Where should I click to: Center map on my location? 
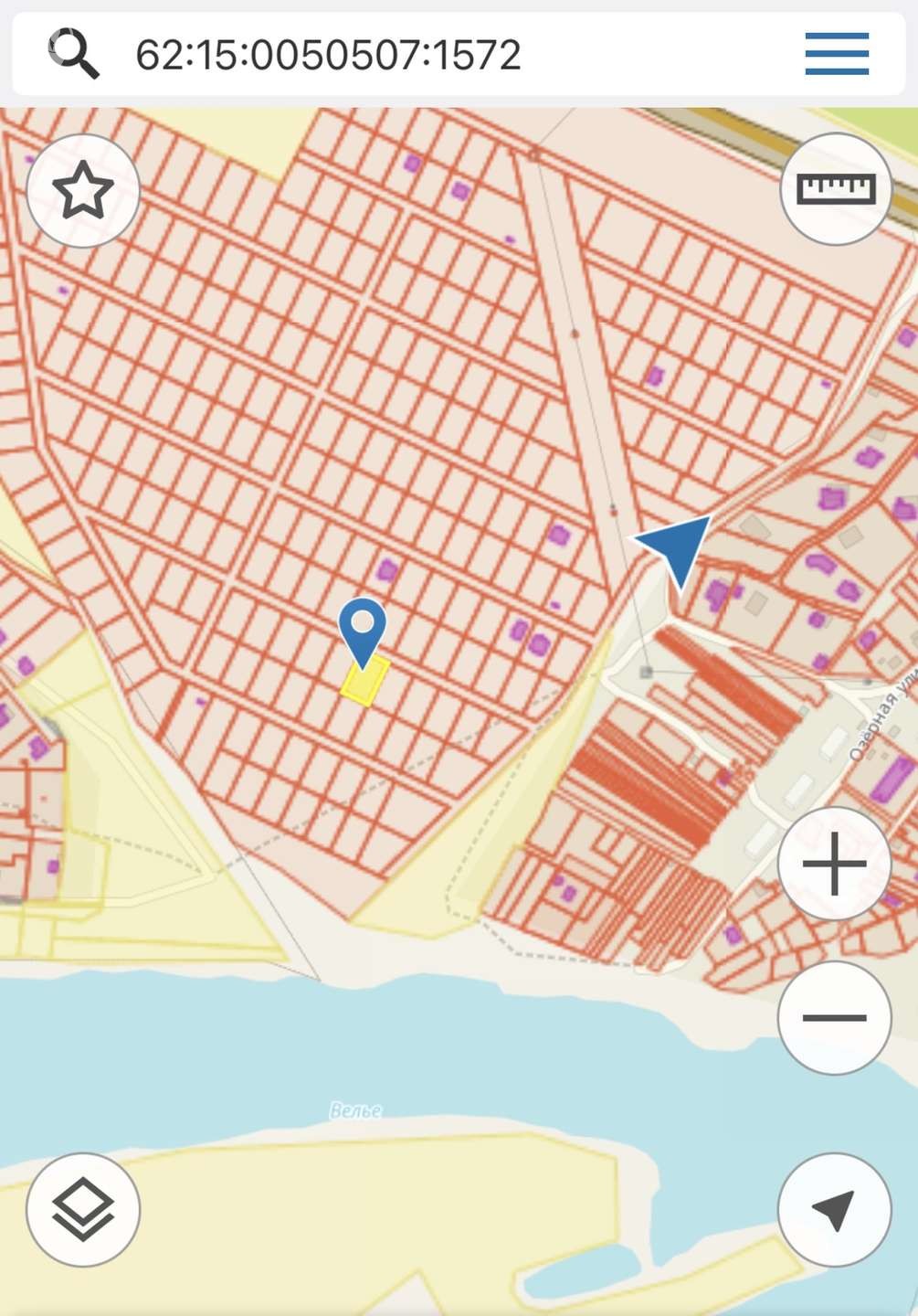pos(834,1209)
